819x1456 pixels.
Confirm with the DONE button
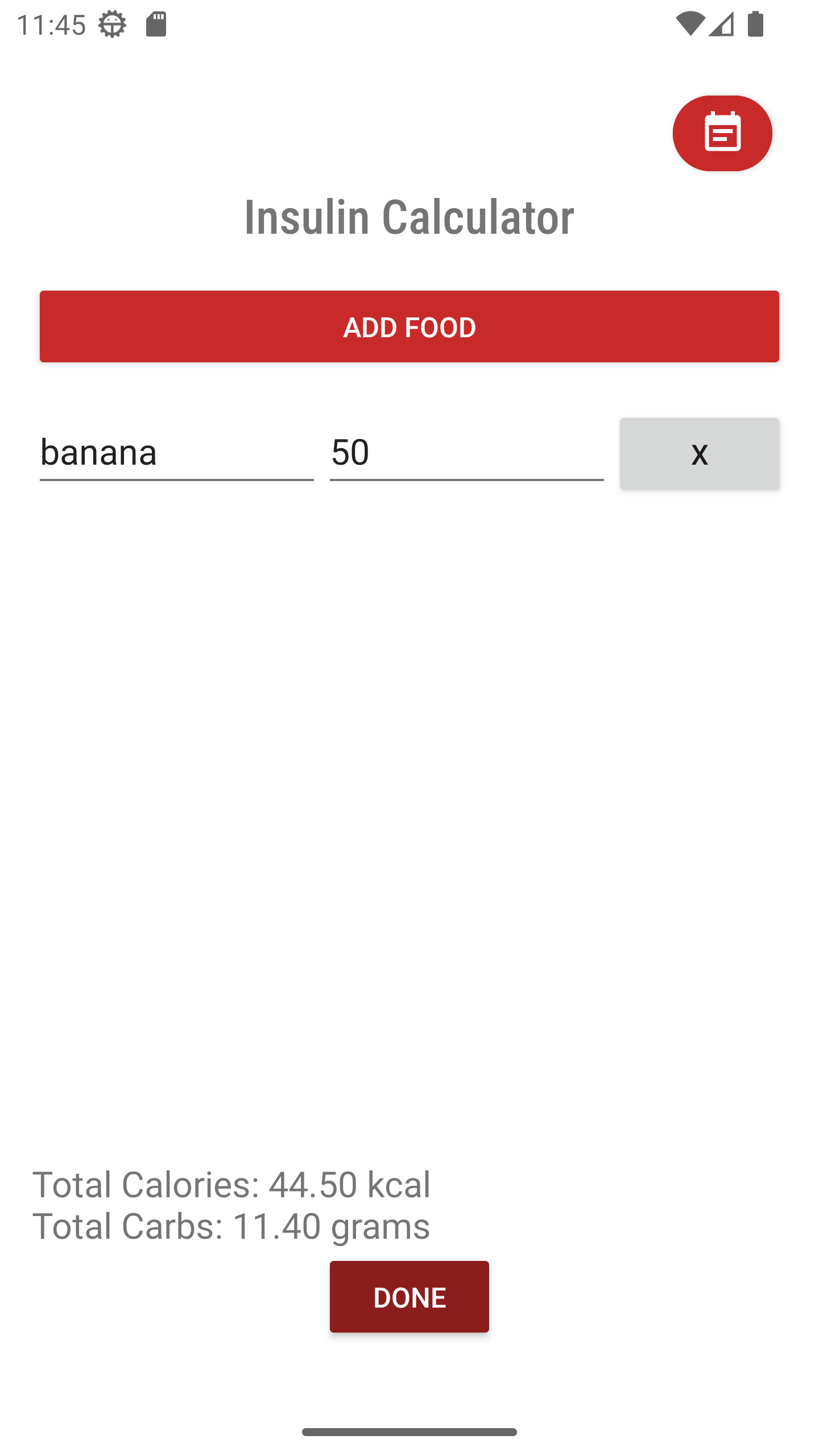pyautogui.click(x=409, y=1296)
